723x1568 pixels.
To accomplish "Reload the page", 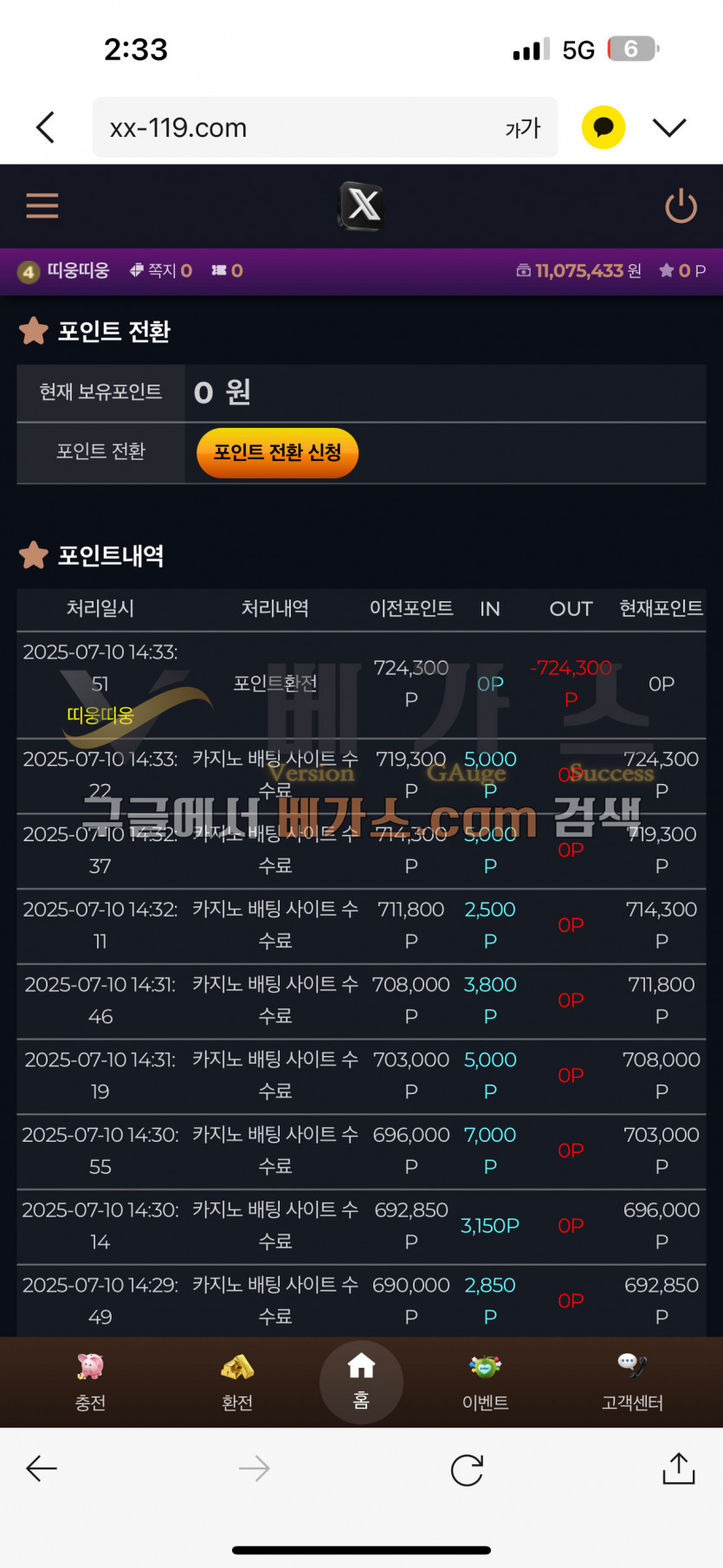I will 467,1469.
